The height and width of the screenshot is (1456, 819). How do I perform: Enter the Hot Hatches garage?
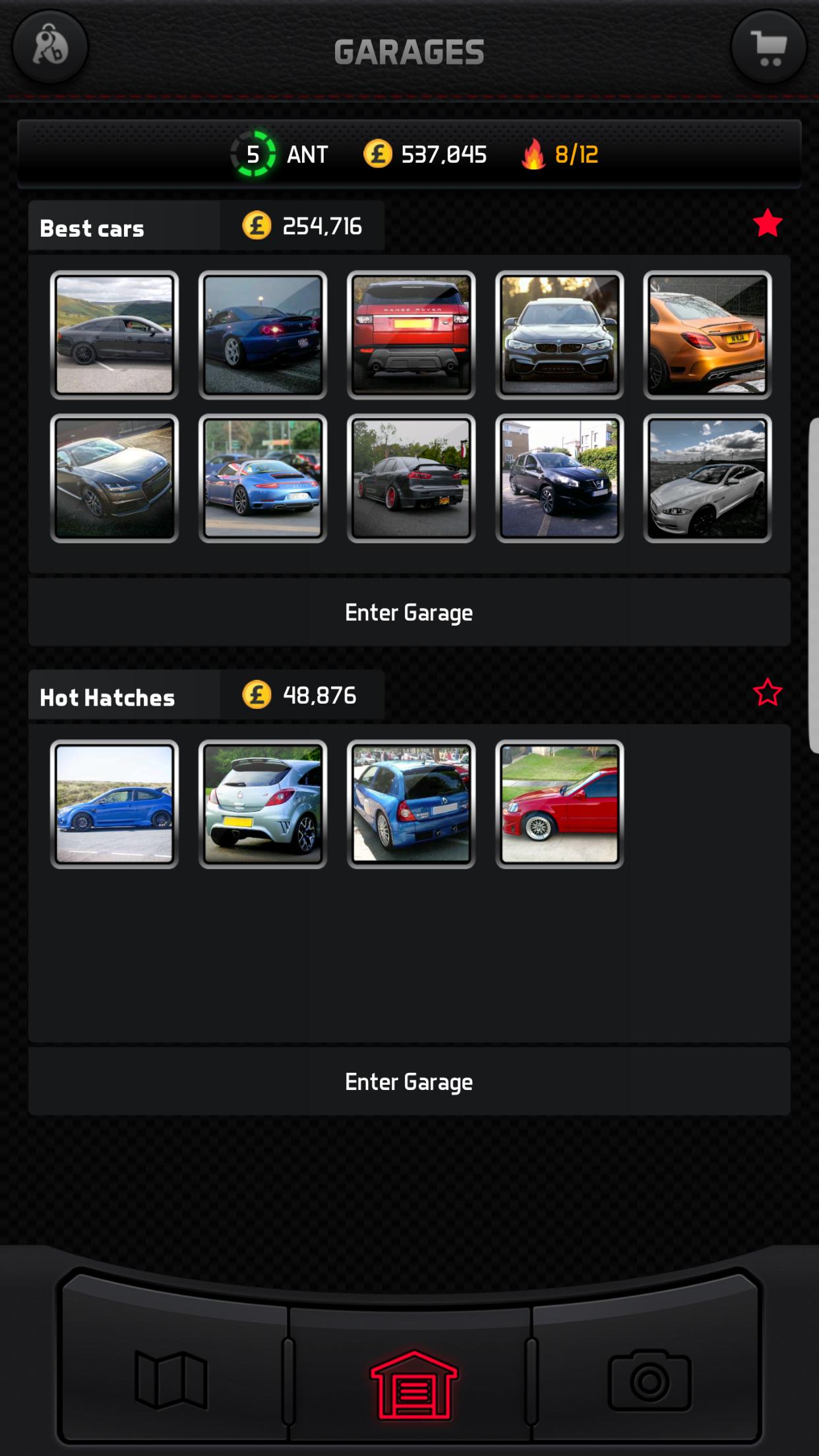[409, 1082]
